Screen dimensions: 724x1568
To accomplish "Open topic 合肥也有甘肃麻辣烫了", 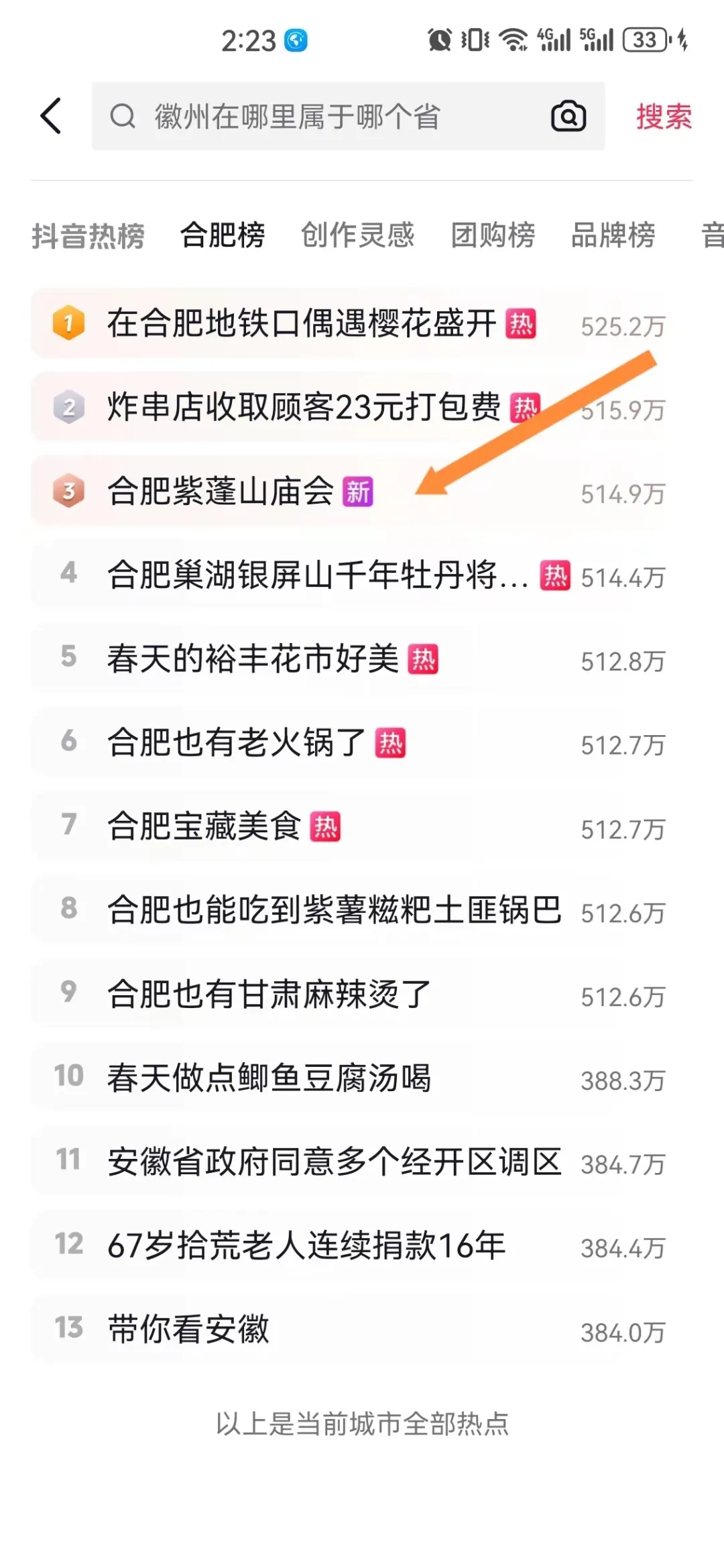I will [x=268, y=994].
